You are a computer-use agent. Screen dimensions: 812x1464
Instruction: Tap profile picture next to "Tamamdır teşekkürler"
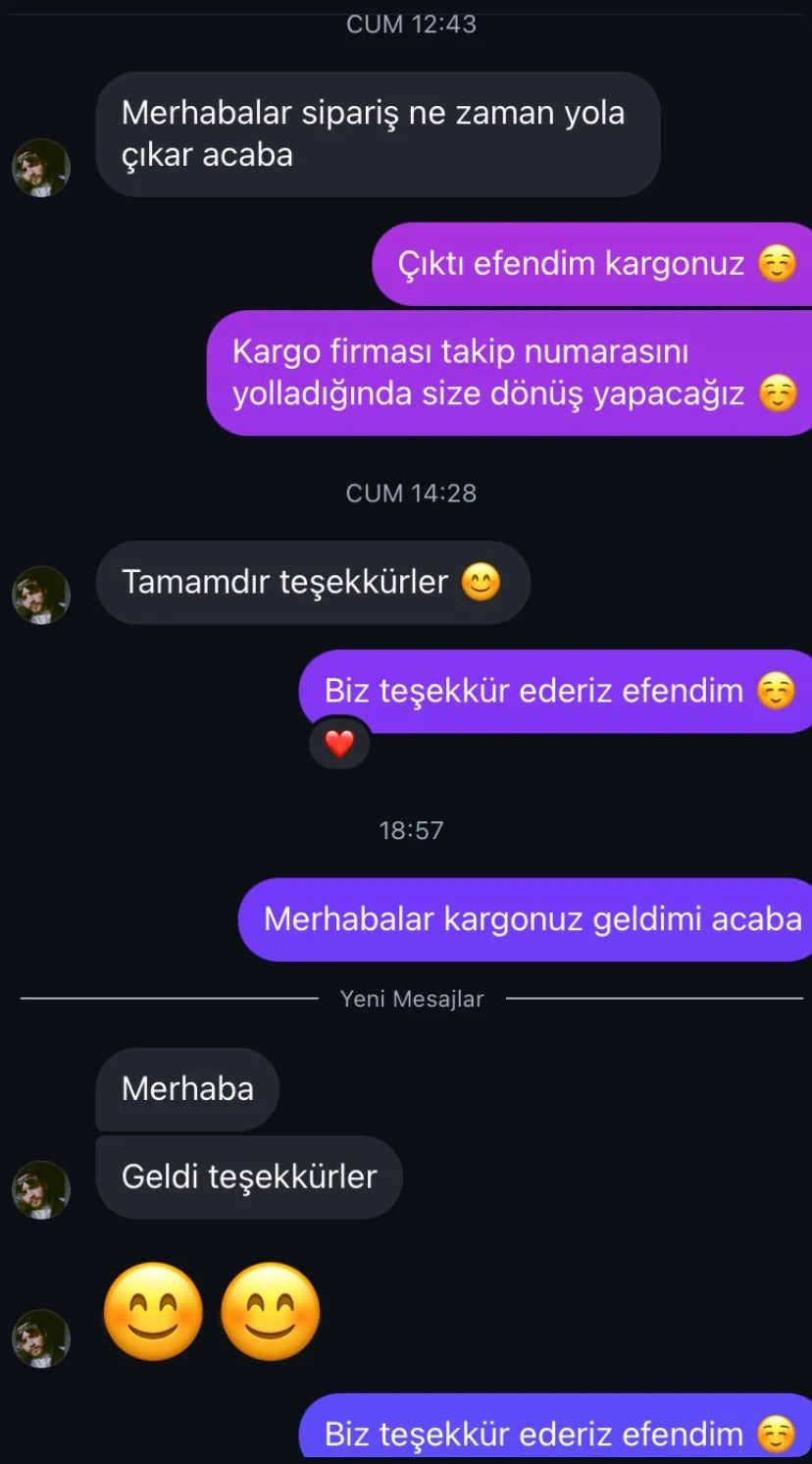pos(40,596)
